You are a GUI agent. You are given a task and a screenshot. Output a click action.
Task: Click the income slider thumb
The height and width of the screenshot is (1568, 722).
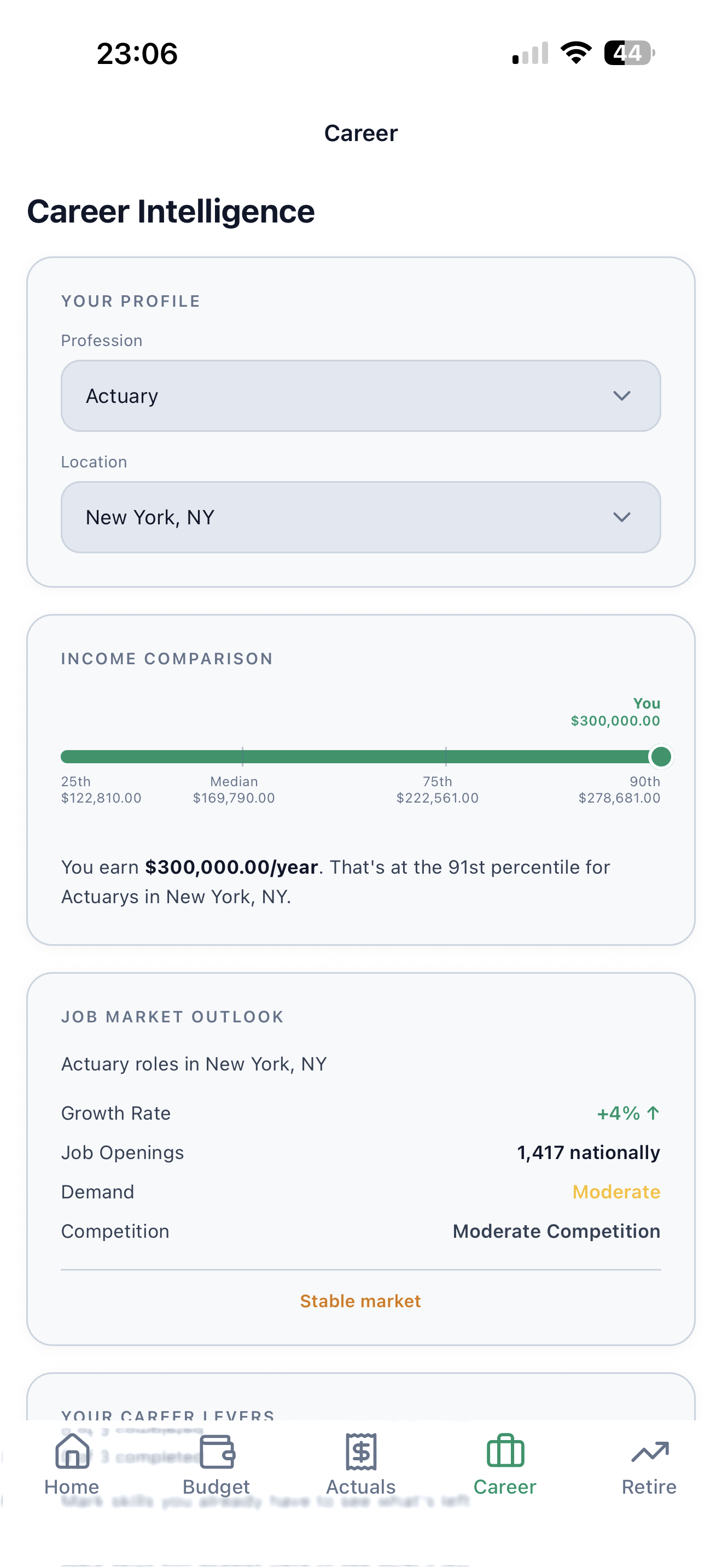pos(661,757)
